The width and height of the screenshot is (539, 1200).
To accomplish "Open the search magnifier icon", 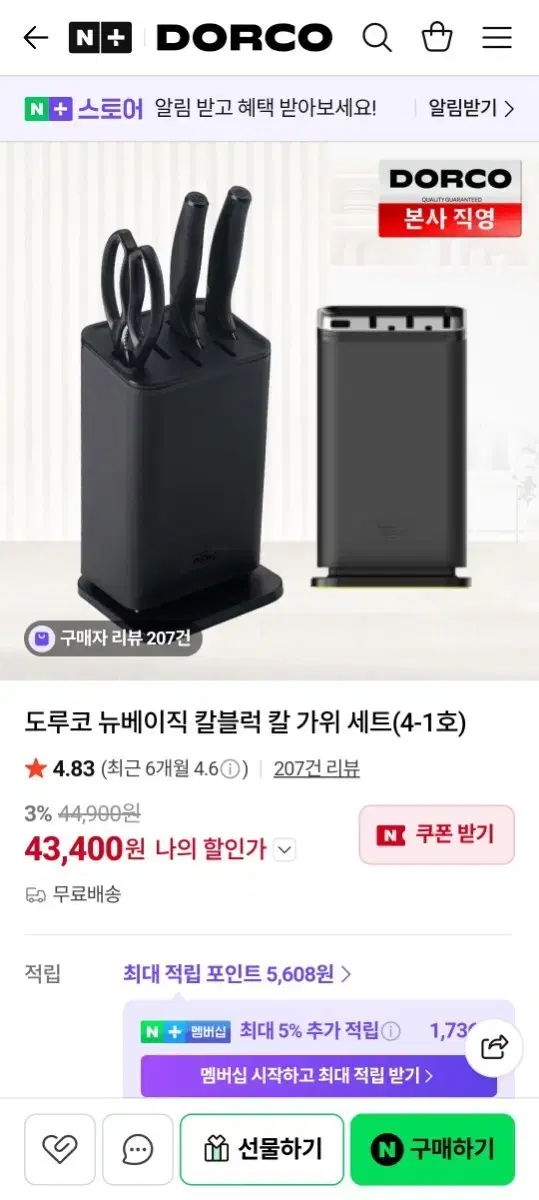I will [x=377, y=38].
